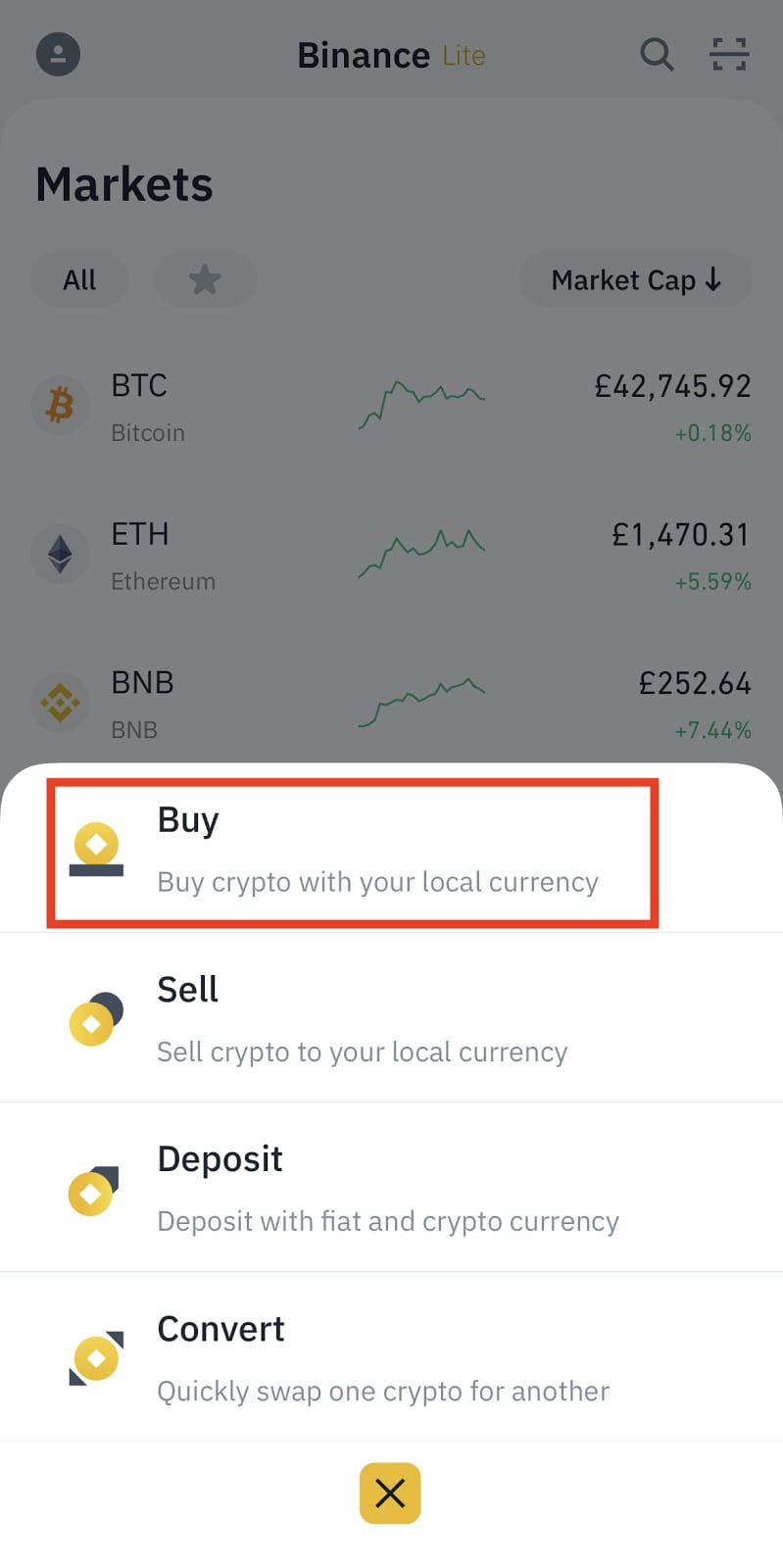Open the QR code scanner icon

tap(729, 55)
